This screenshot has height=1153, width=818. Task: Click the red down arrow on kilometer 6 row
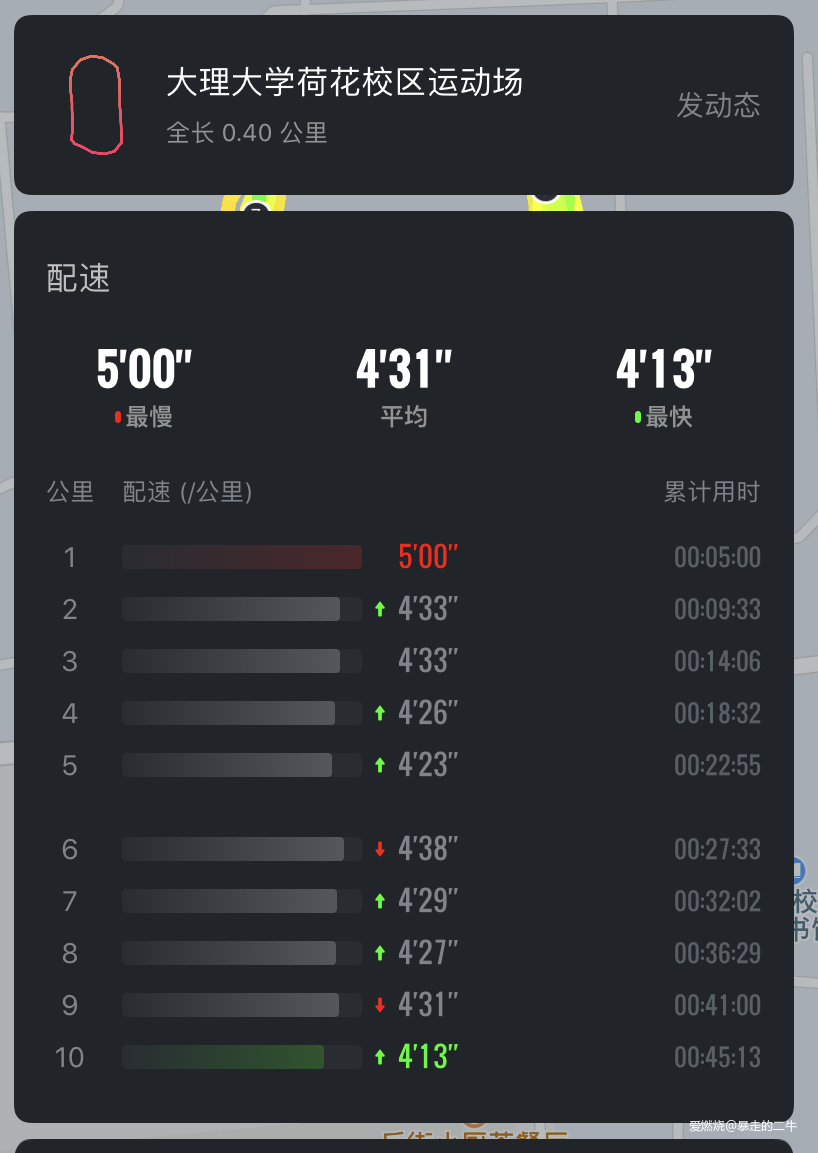click(x=380, y=849)
